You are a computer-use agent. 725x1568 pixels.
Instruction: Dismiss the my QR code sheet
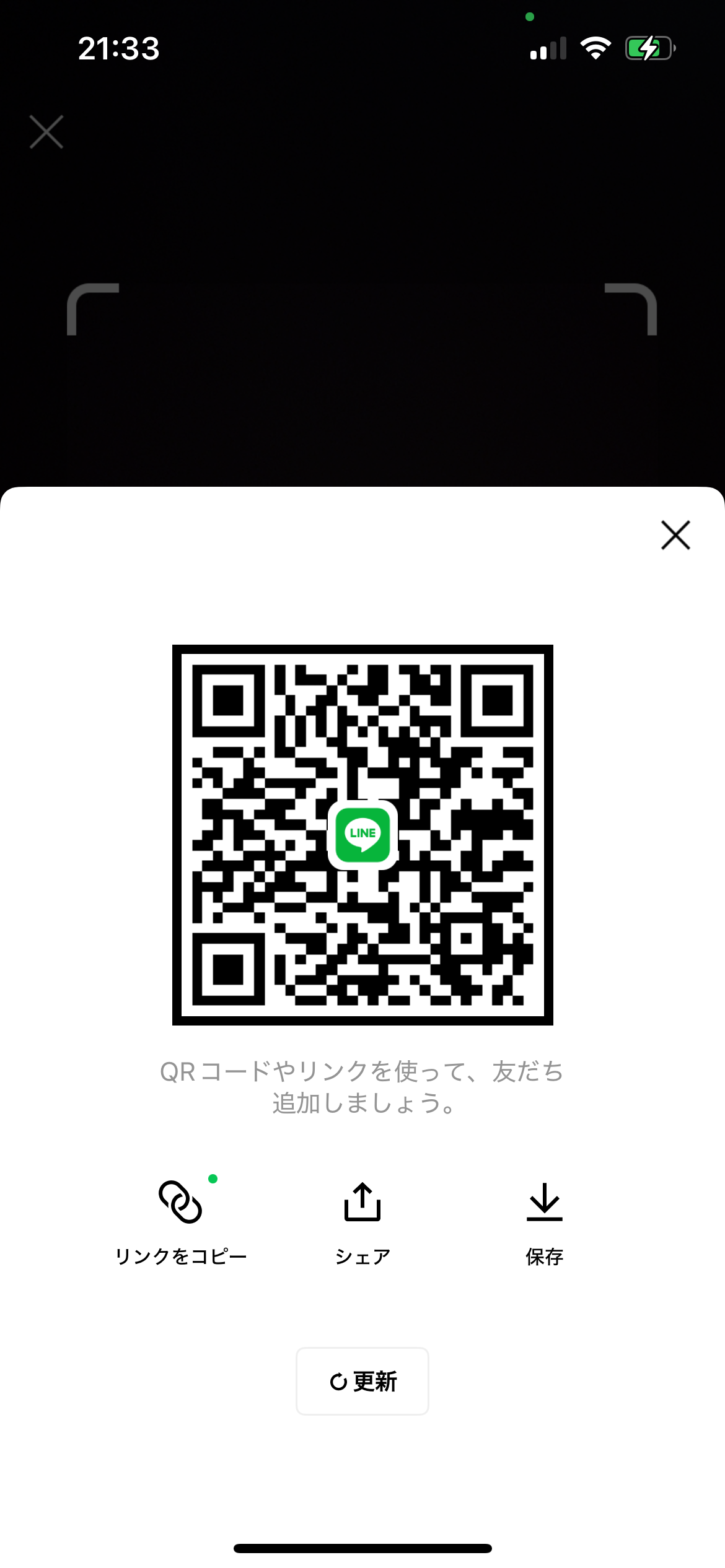click(675, 535)
